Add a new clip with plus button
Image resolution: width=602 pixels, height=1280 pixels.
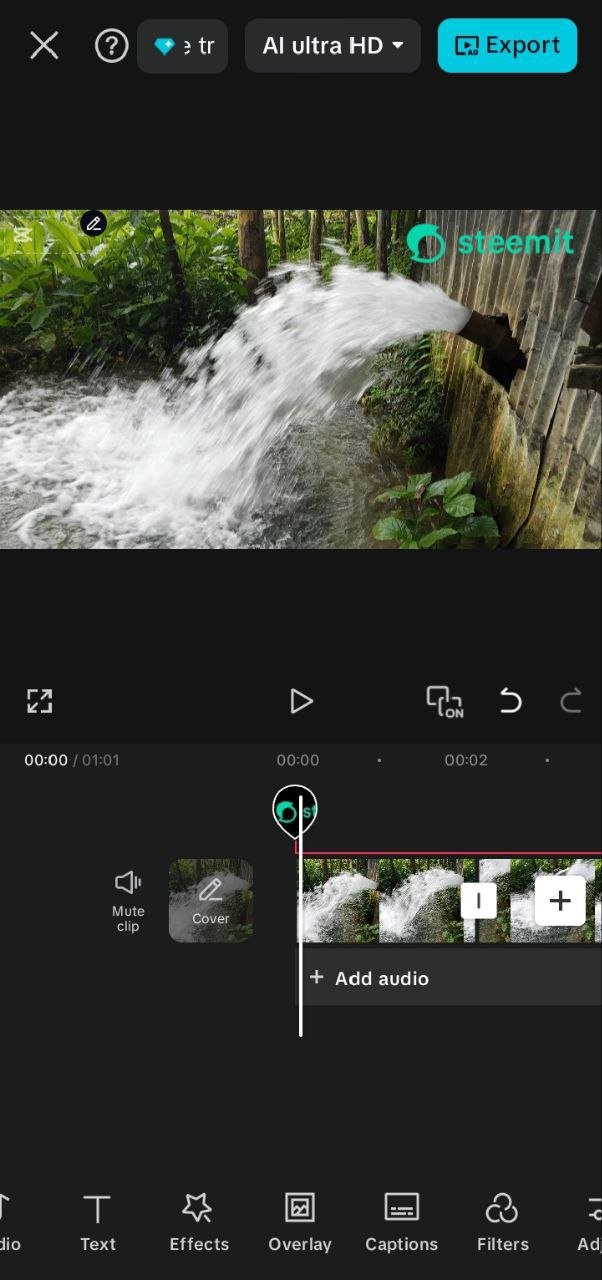(560, 900)
